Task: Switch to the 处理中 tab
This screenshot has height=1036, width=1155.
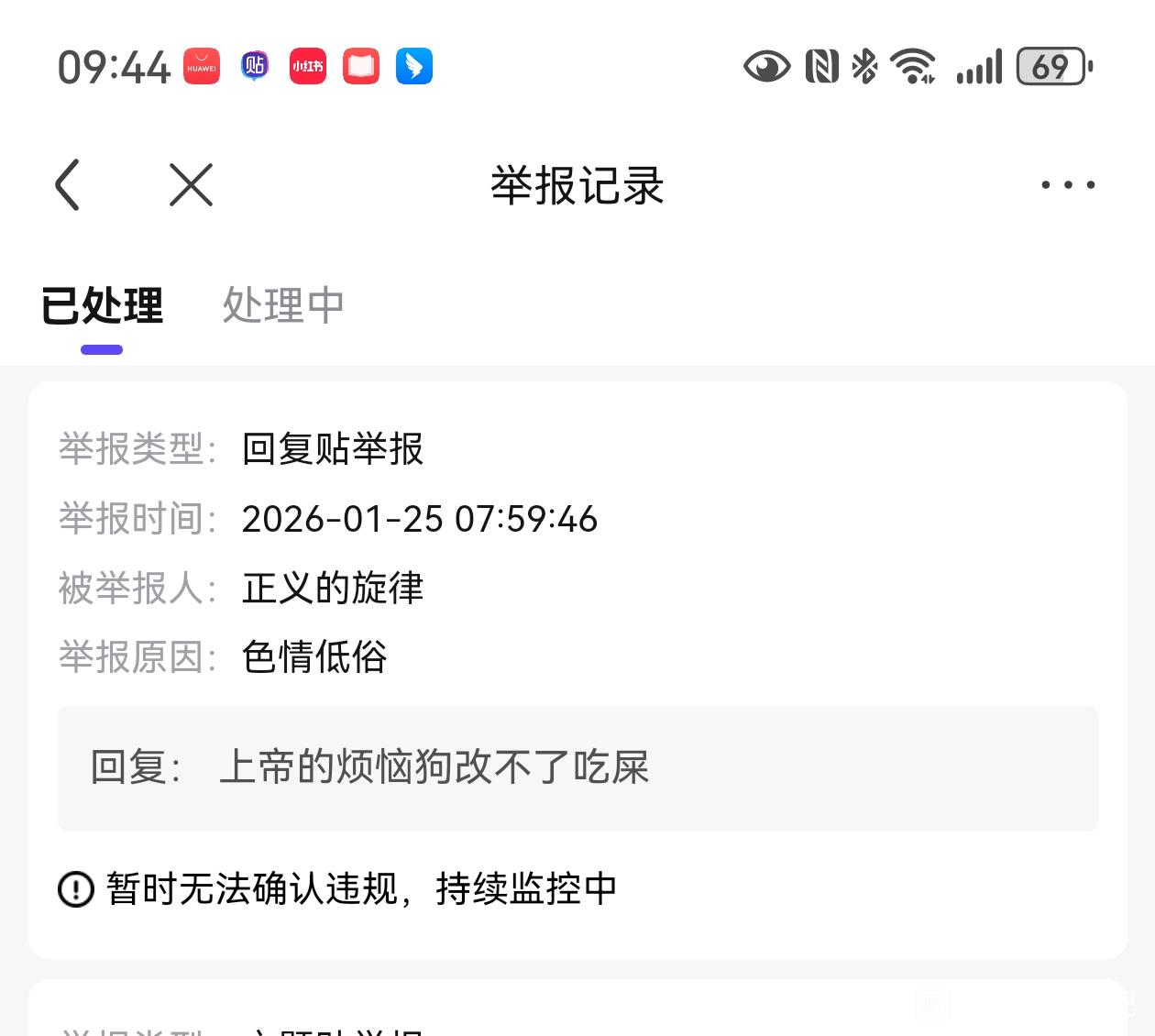Action: (x=283, y=305)
